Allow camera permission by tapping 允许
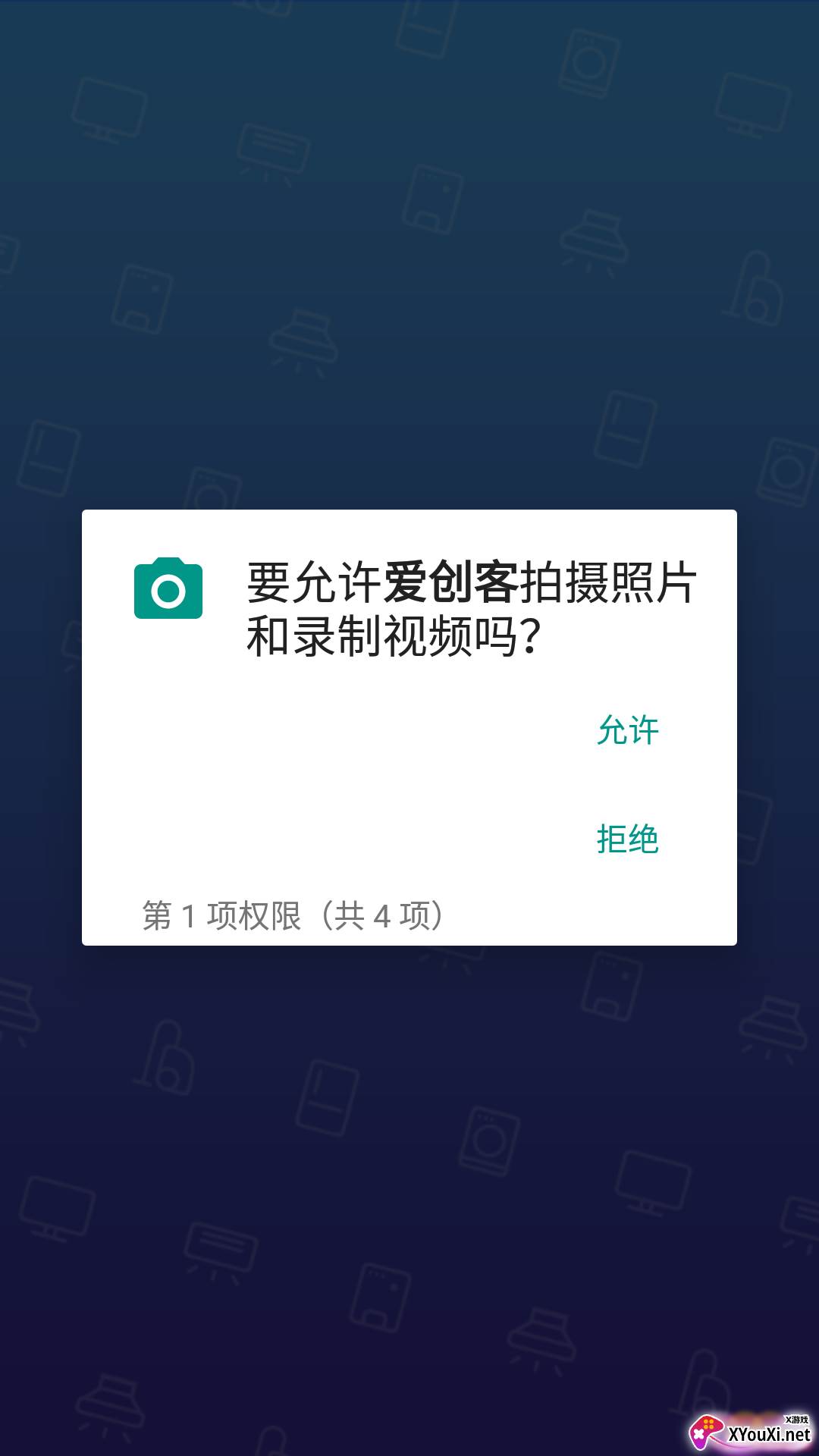Viewport: 819px width, 1456px height. point(627,730)
